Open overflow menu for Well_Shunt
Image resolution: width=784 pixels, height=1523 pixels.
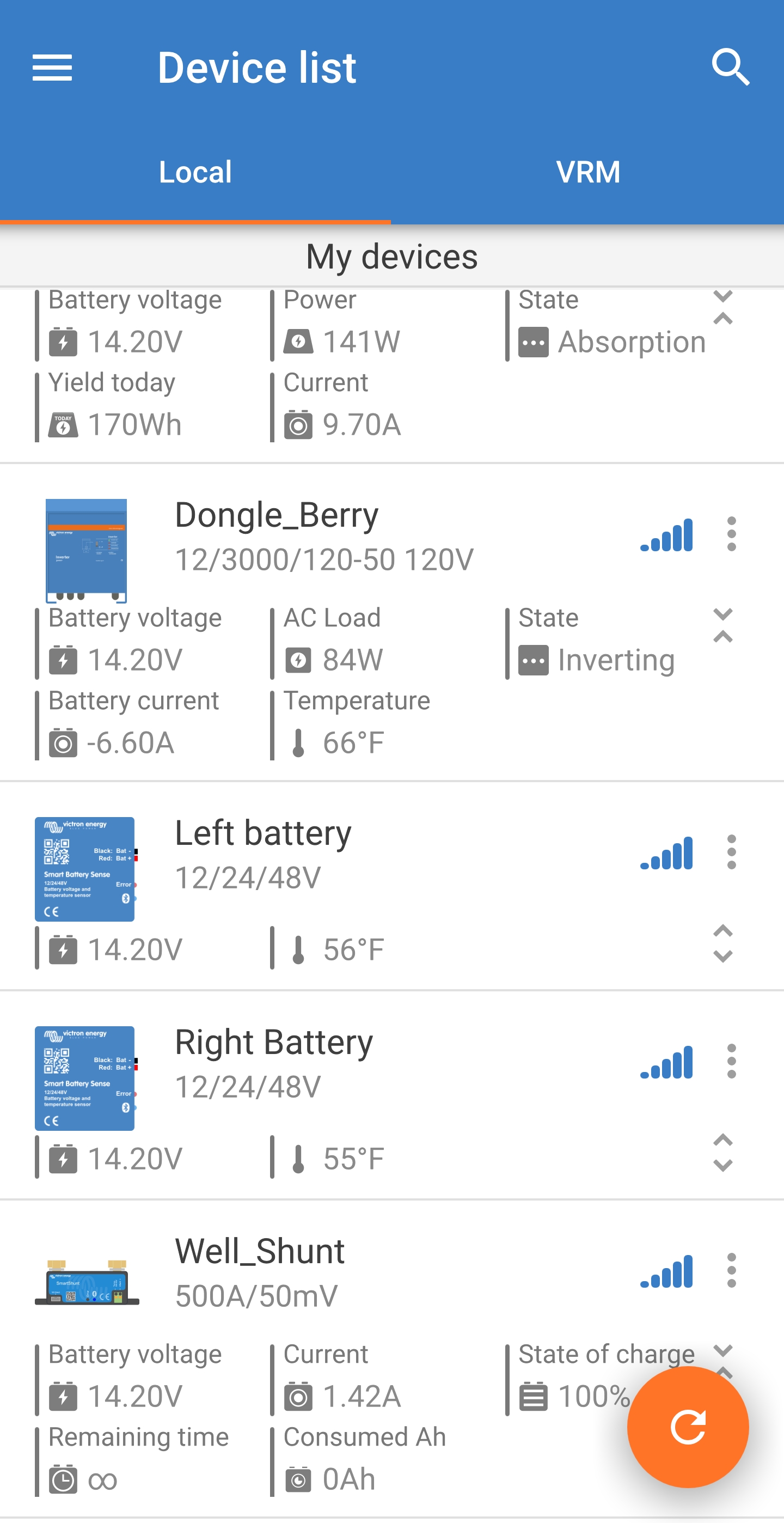(731, 1270)
